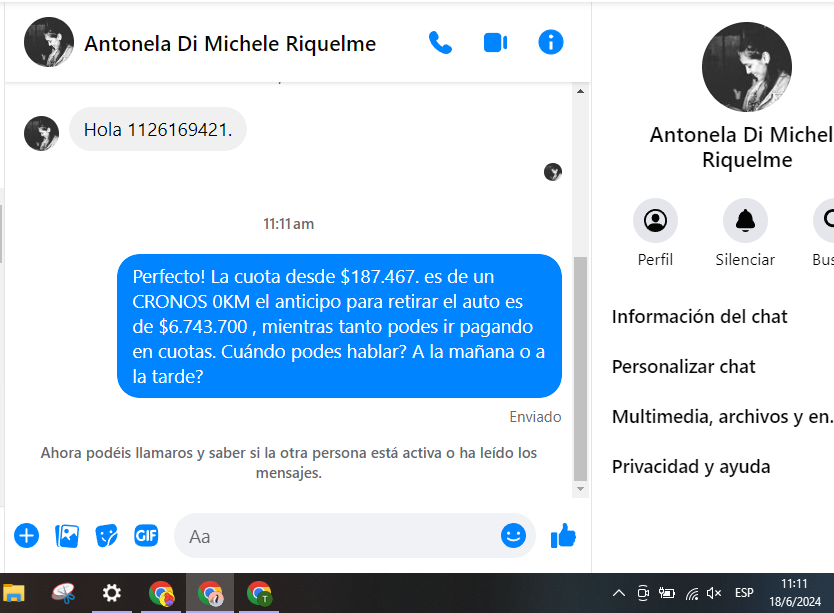Focus the Aa message field

[x=340, y=536]
